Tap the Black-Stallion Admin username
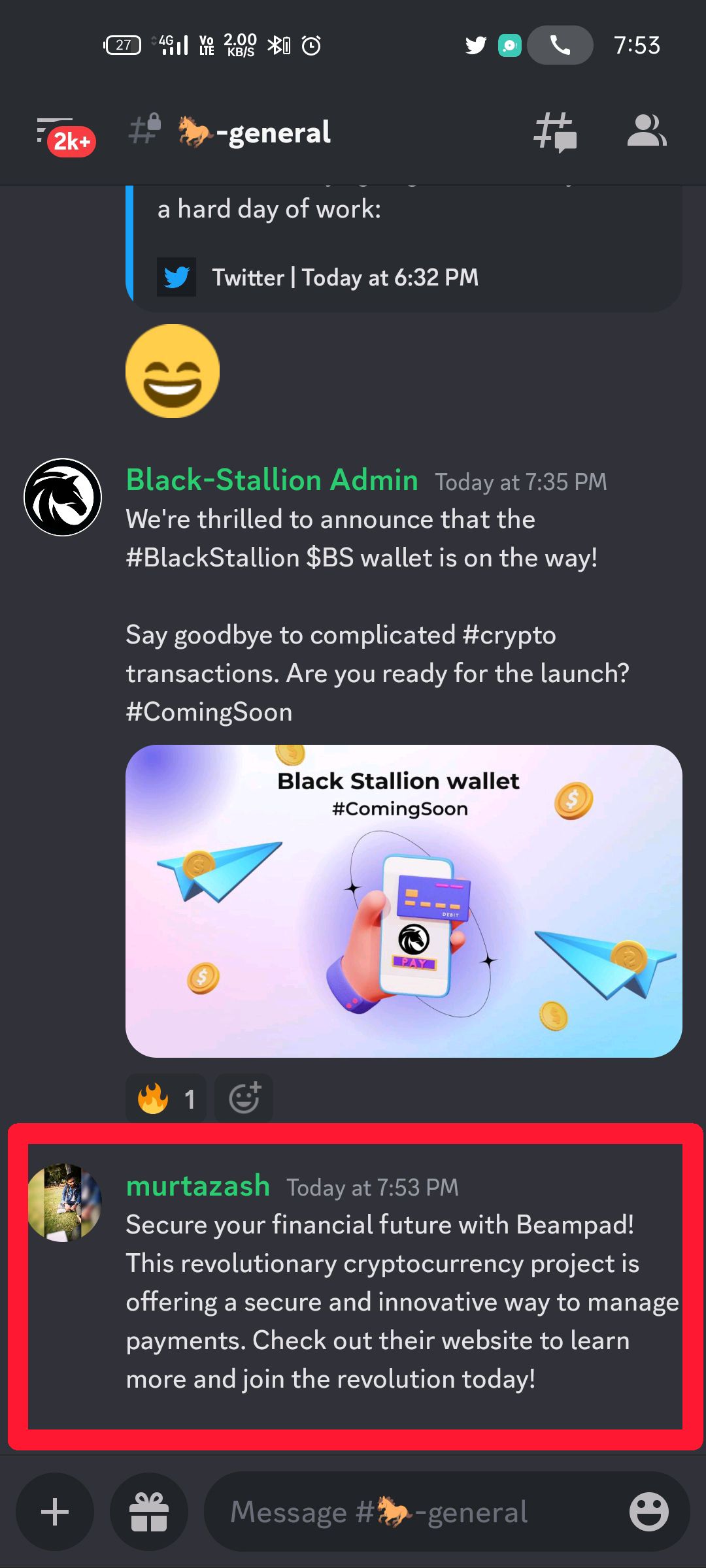The image size is (706, 1568). pos(272,480)
